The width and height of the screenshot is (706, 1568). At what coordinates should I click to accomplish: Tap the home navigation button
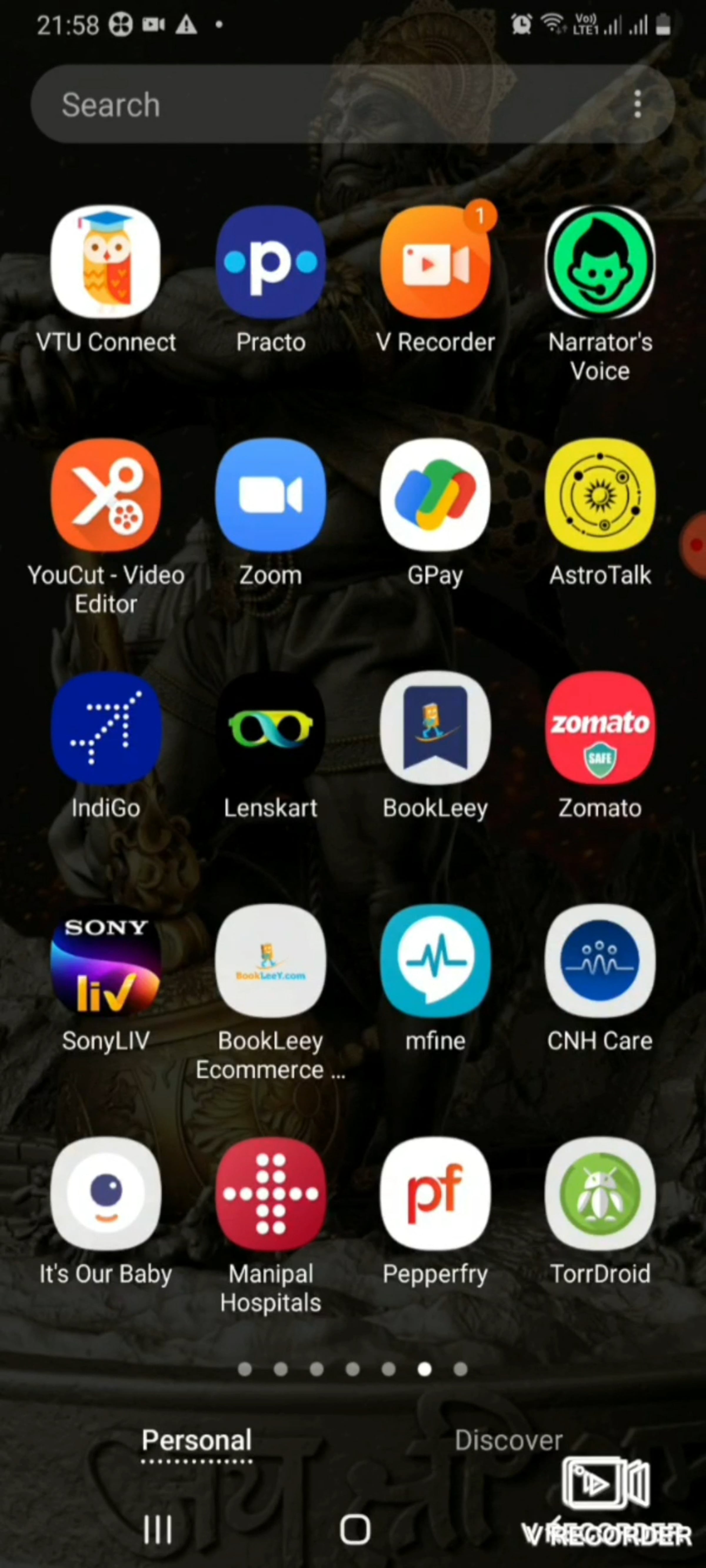(x=354, y=1529)
